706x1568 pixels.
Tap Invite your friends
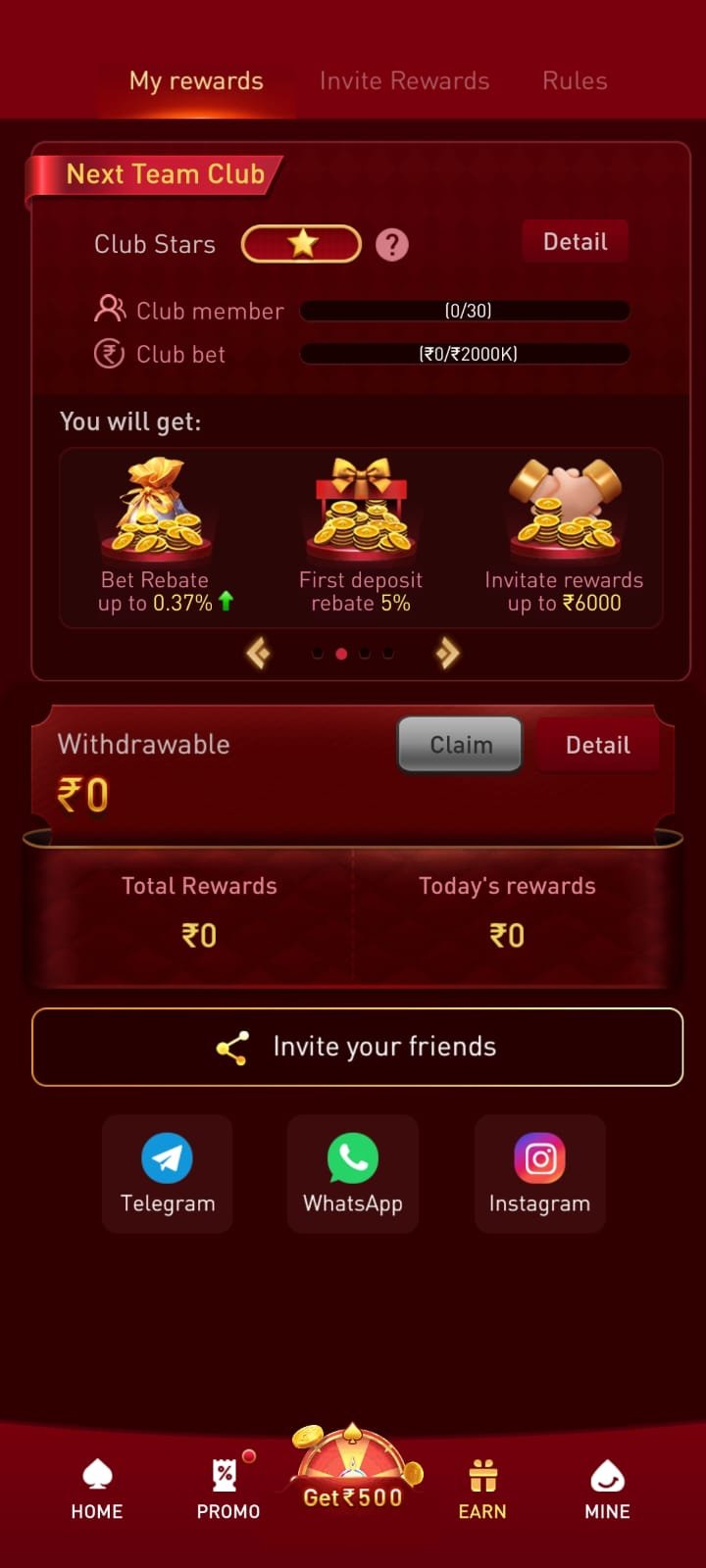coord(357,1047)
